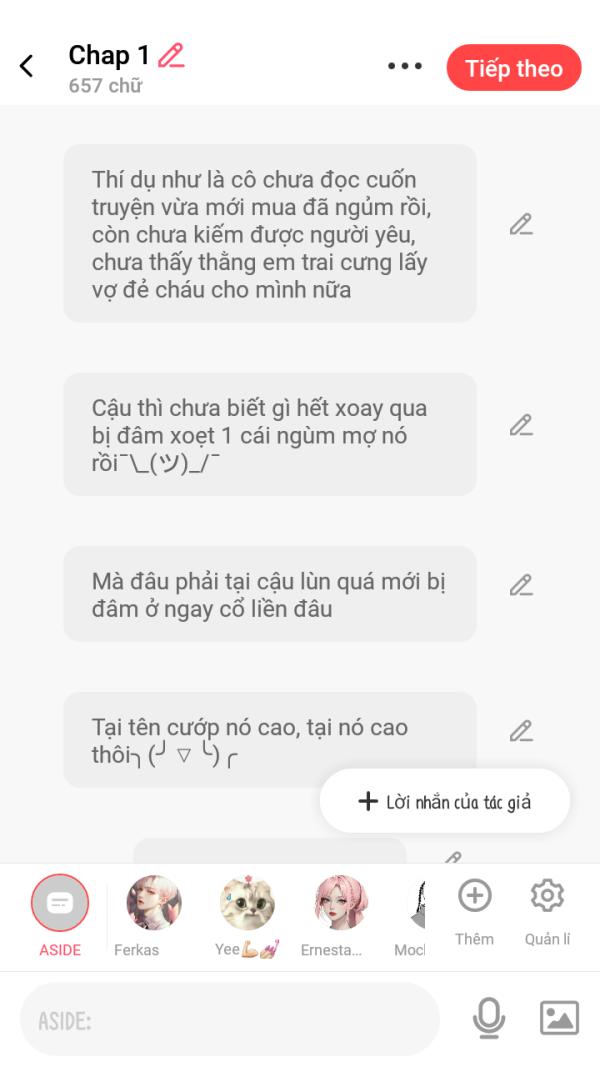
Task: Insert an image into the chapter
Action: 559,1018
